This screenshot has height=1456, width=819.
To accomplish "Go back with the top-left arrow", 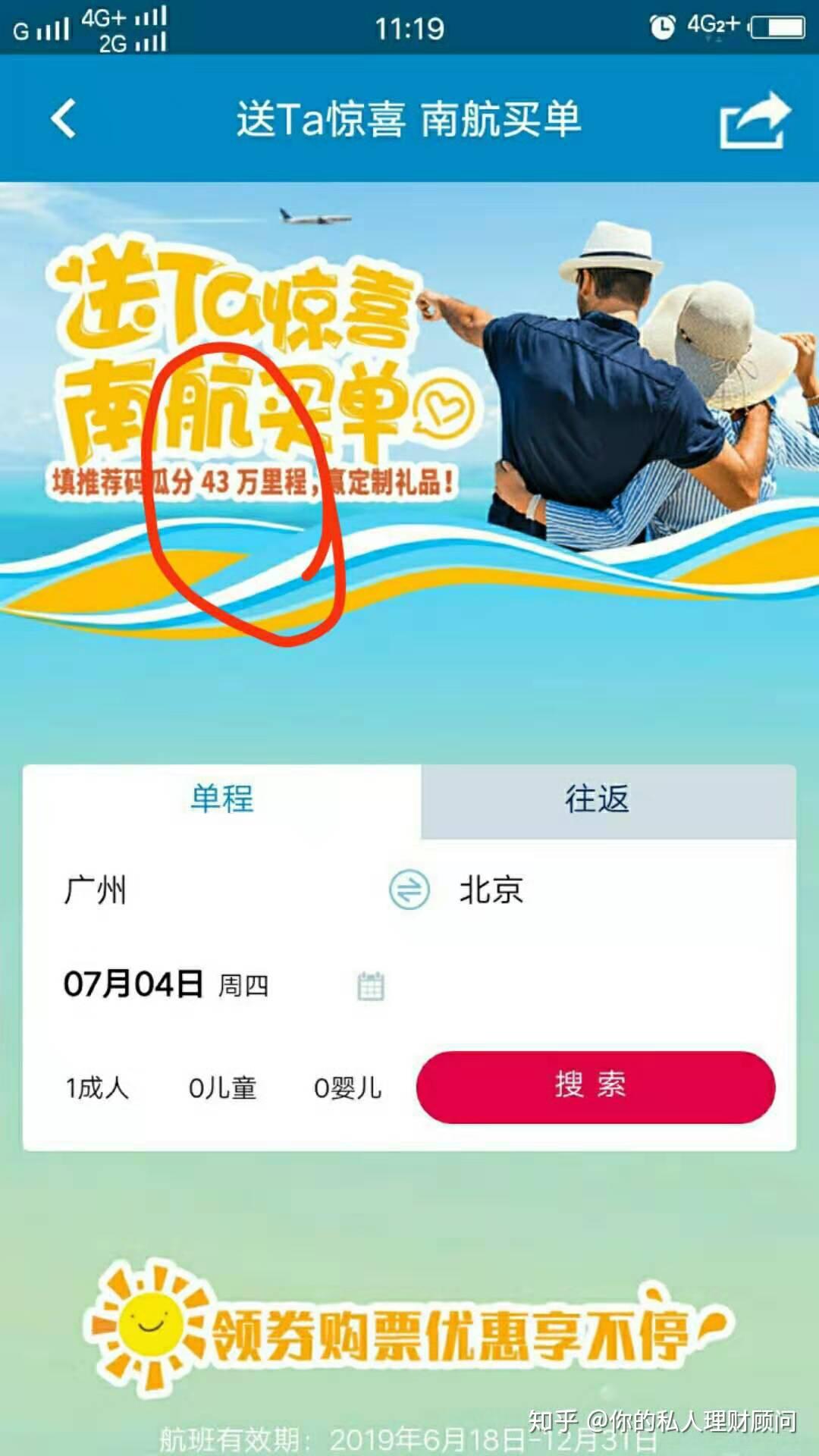I will click(x=64, y=119).
